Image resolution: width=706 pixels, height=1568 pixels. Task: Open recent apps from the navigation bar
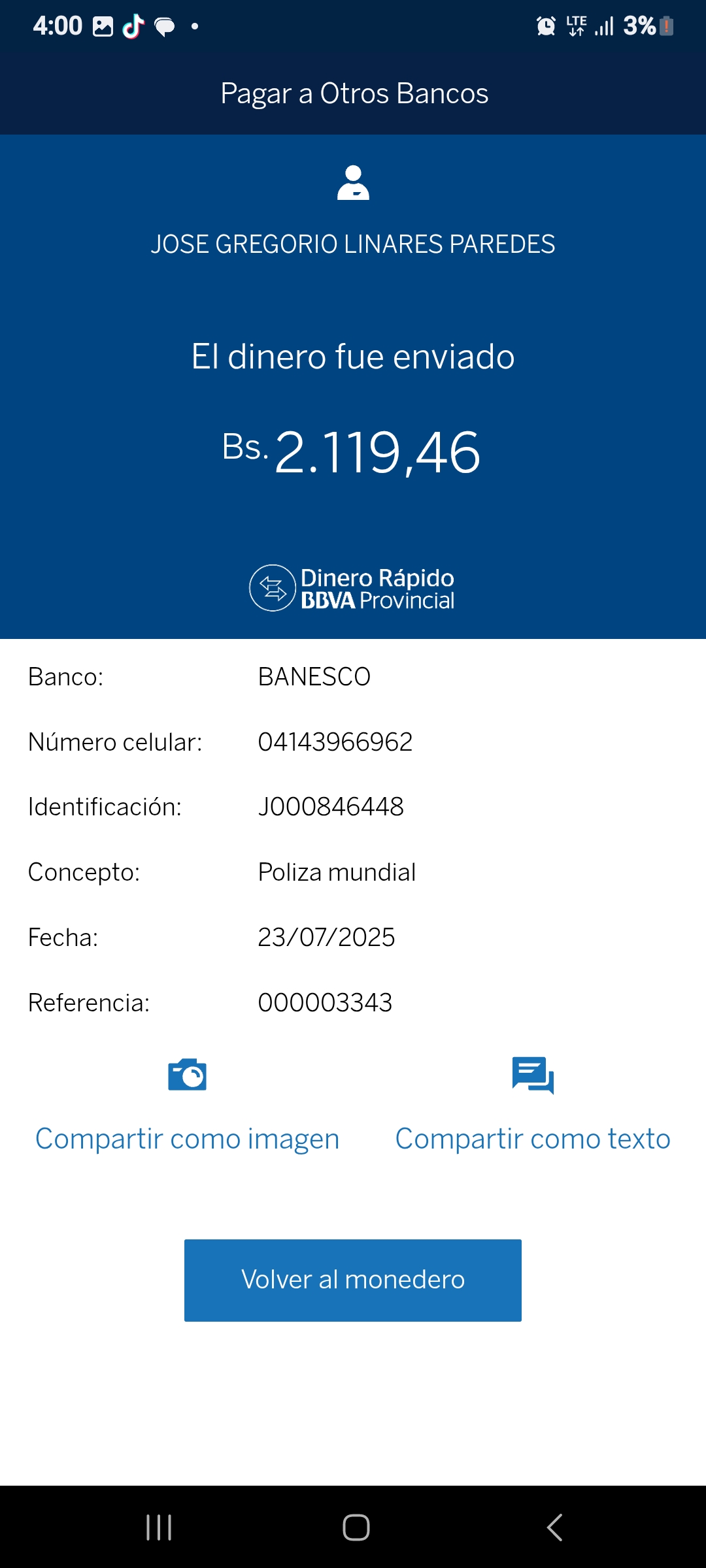(x=159, y=1527)
